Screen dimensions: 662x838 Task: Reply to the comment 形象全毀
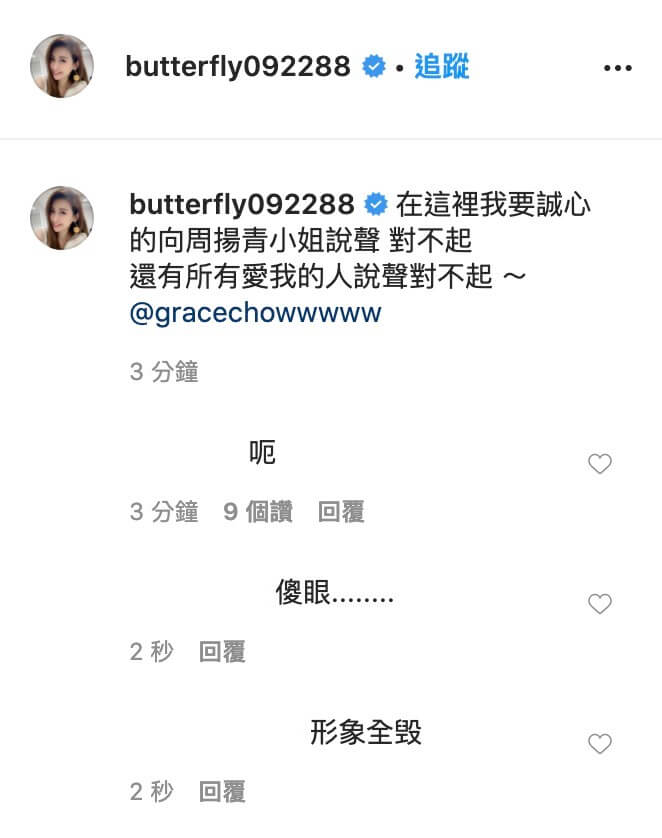click(222, 792)
